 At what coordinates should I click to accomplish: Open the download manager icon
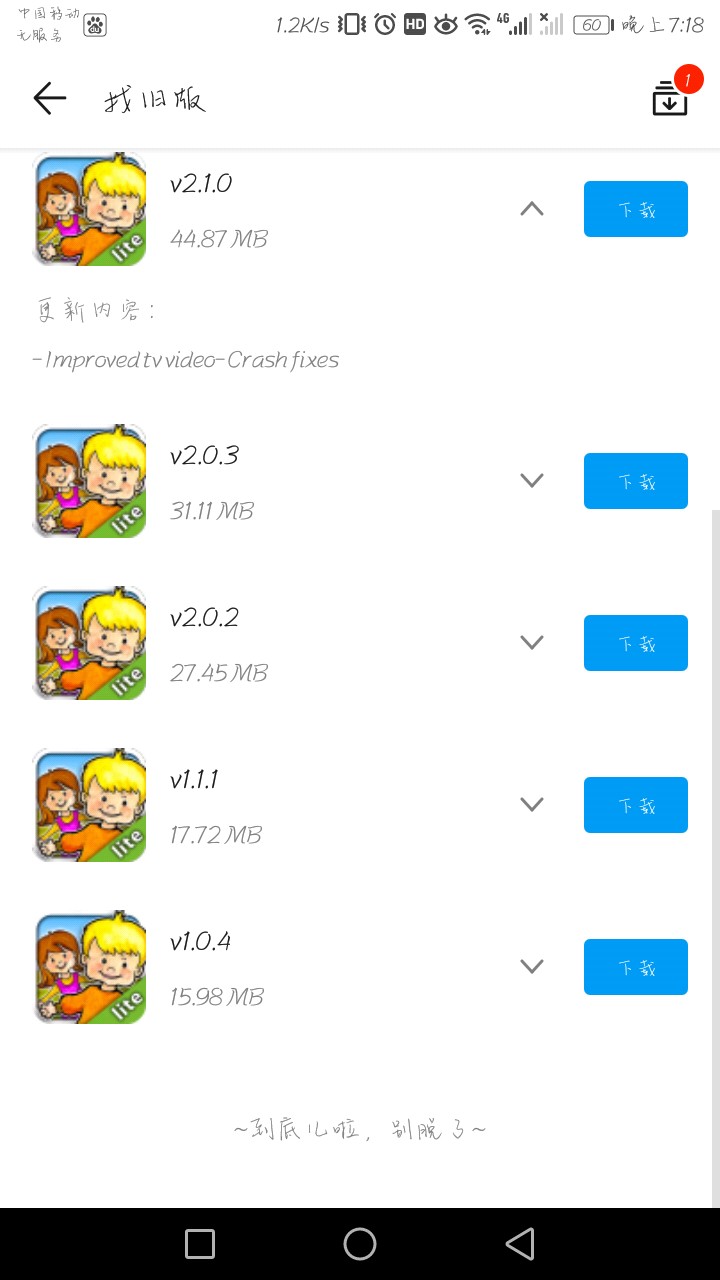pos(670,98)
